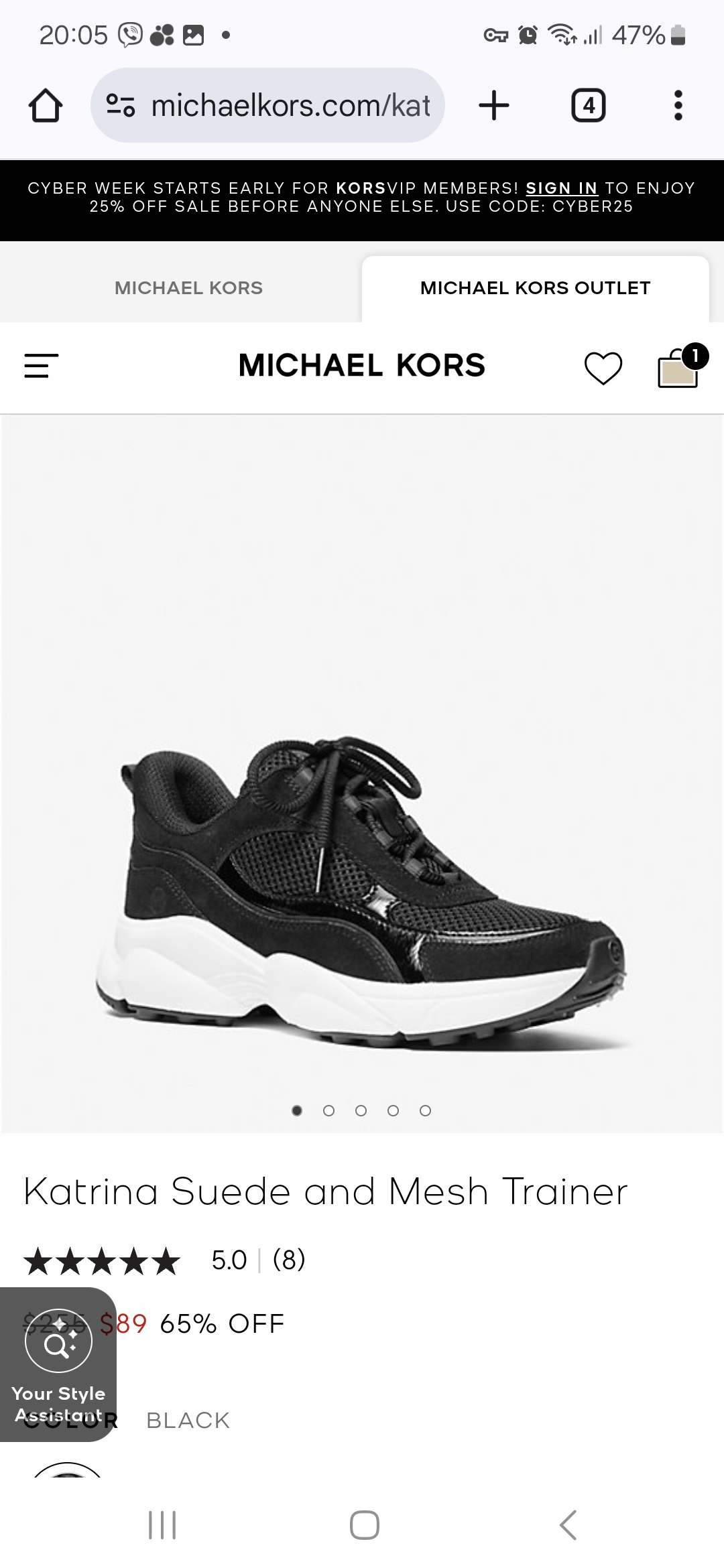Tap the Sign In link in banner
724x1568 pixels.
[x=561, y=188]
